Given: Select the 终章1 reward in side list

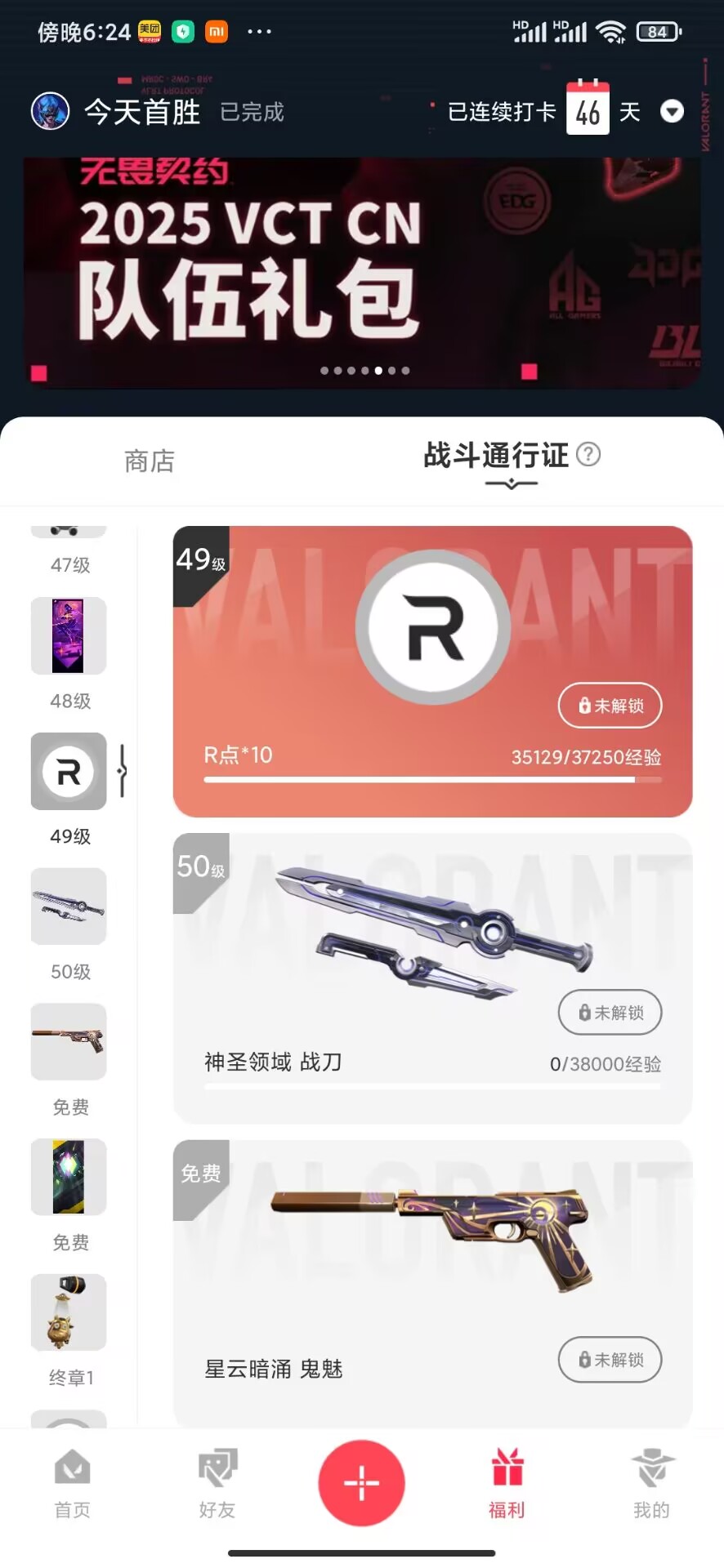Looking at the screenshot, I should tap(69, 1312).
